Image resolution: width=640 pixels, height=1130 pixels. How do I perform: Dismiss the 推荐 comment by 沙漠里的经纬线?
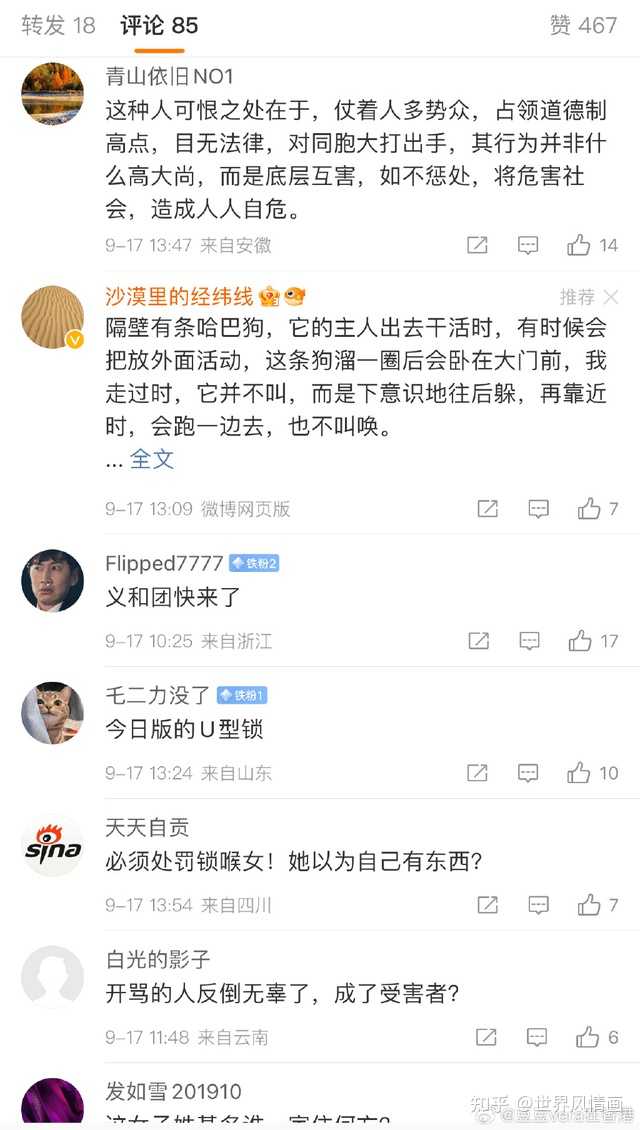pos(610,297)
